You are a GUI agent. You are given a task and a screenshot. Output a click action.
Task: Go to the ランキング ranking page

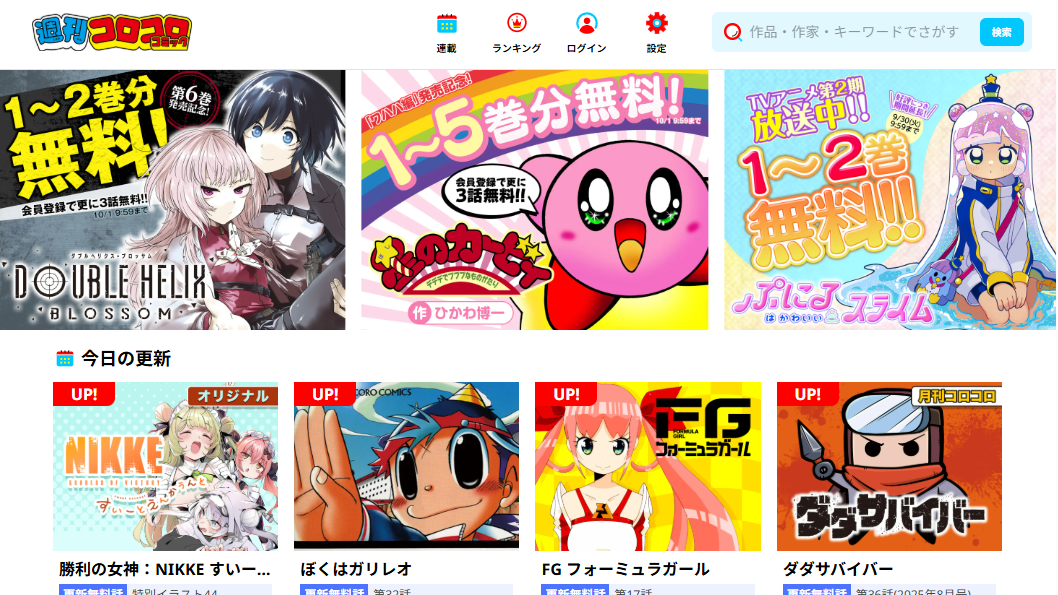pyautogui.click(x=516, y=32)
